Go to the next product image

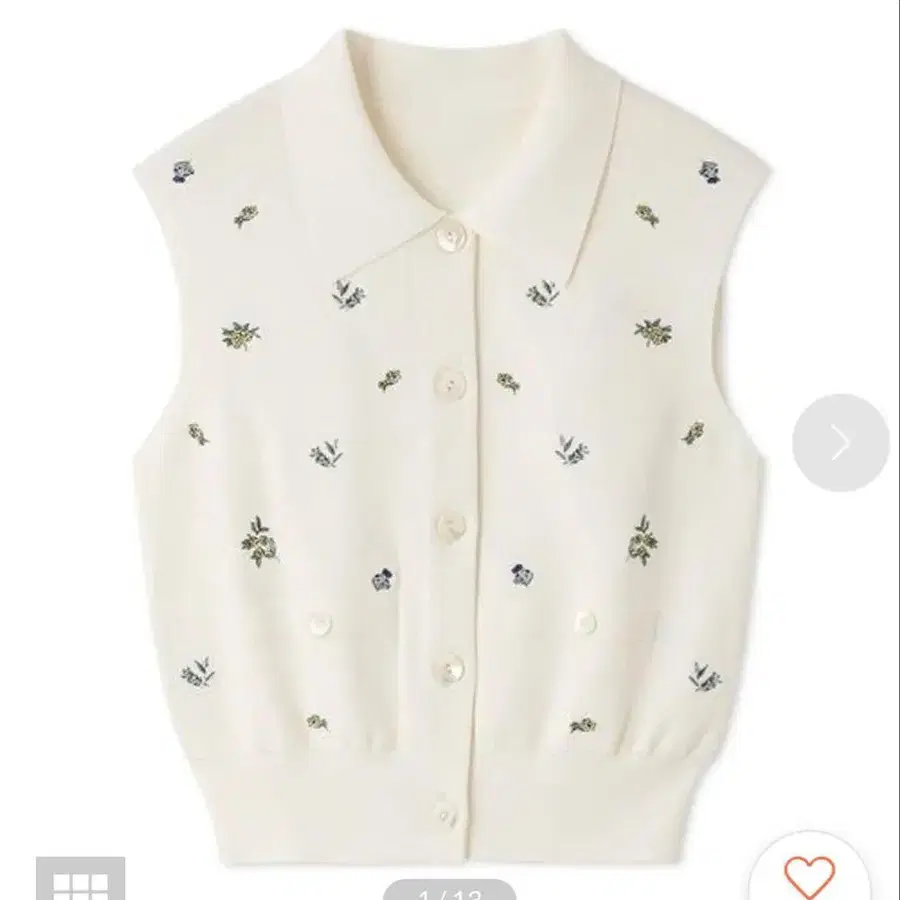841,443
